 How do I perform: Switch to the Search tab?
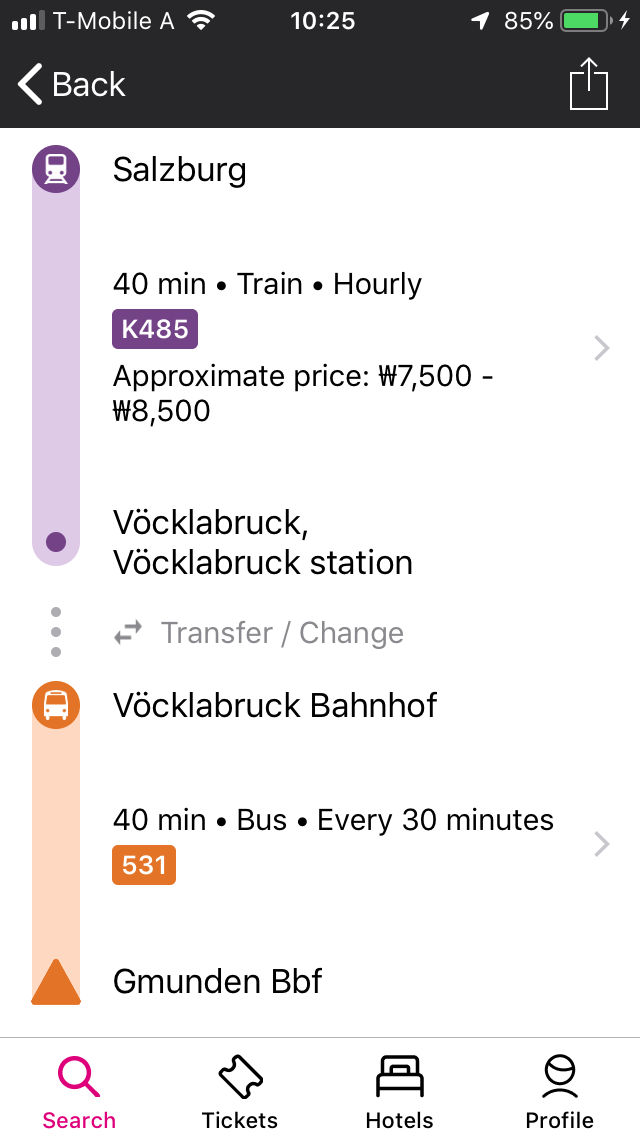[x=79, y=1092]
